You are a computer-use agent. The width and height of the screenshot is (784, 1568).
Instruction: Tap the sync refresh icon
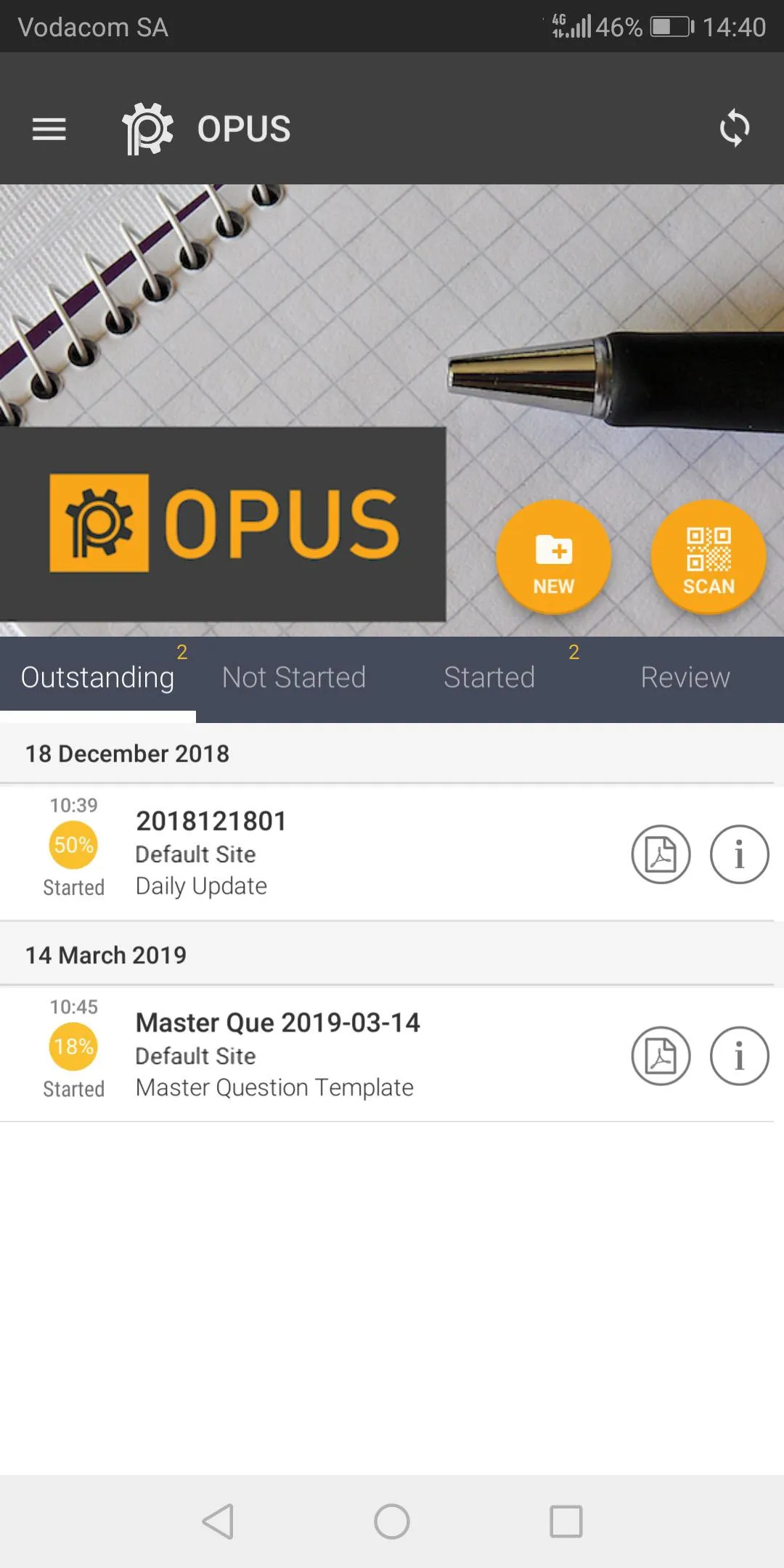(734, 128)
